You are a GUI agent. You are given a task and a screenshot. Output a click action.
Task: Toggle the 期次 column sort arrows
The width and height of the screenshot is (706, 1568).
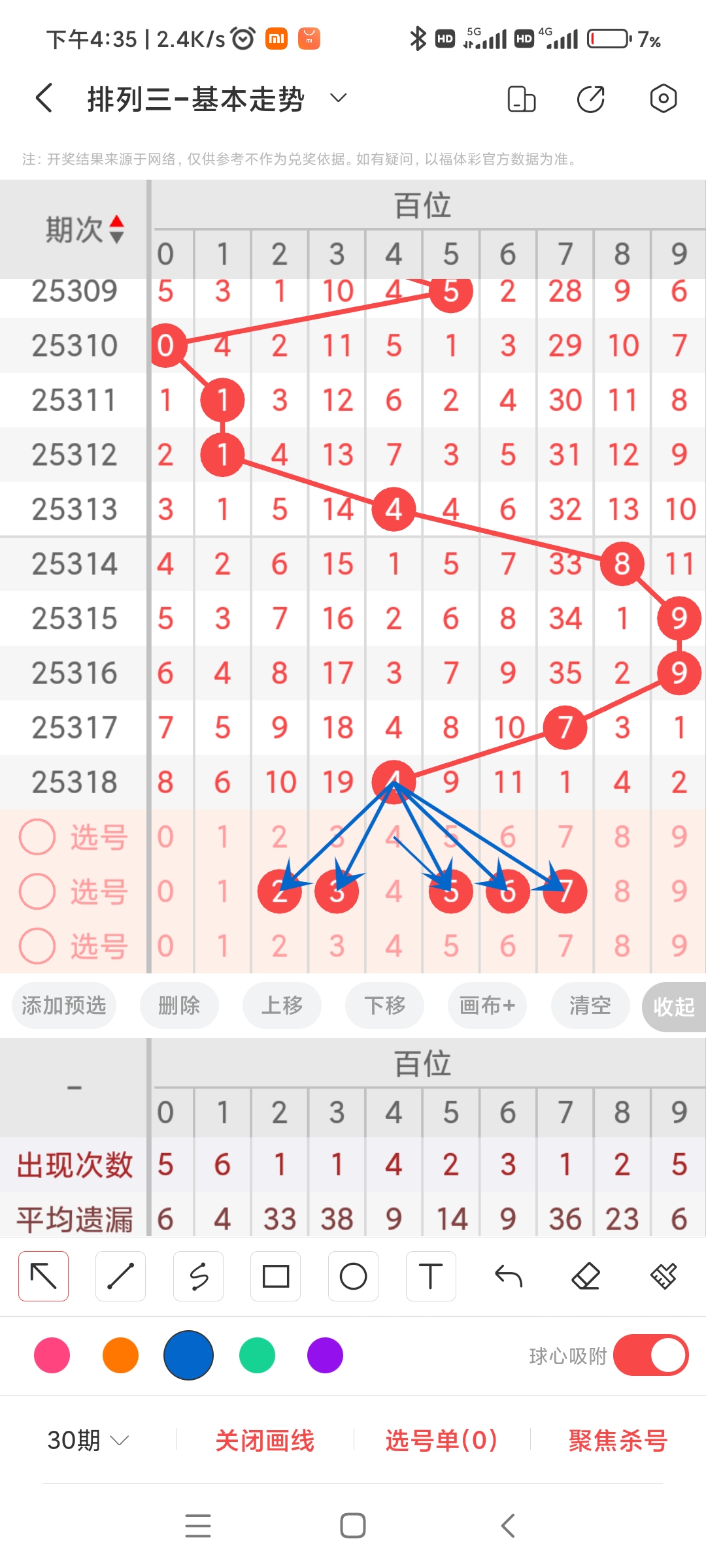click(x=118, y=228)
